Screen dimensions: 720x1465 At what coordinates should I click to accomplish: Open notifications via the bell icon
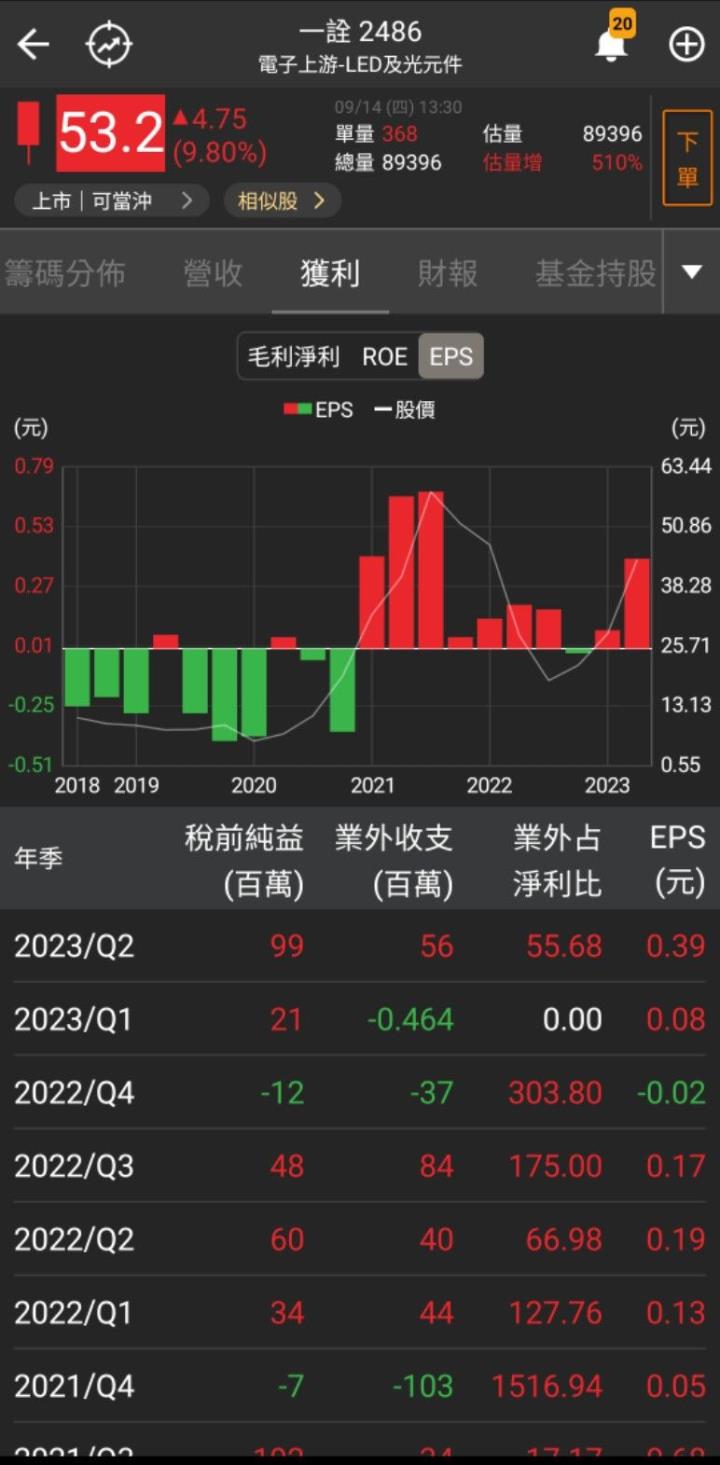[x=610, y=48]
